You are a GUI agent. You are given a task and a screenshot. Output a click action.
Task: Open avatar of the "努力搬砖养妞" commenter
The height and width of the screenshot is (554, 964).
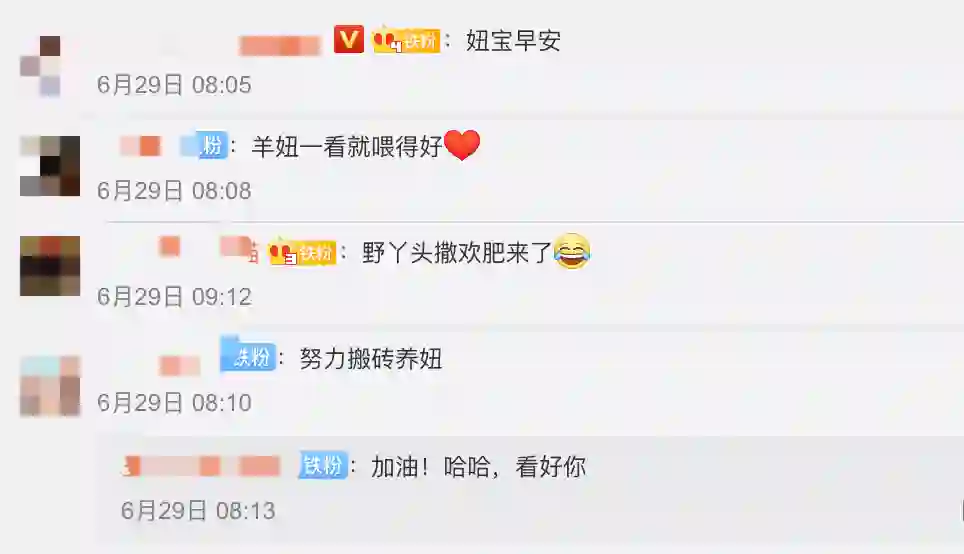tap(50, 386)
